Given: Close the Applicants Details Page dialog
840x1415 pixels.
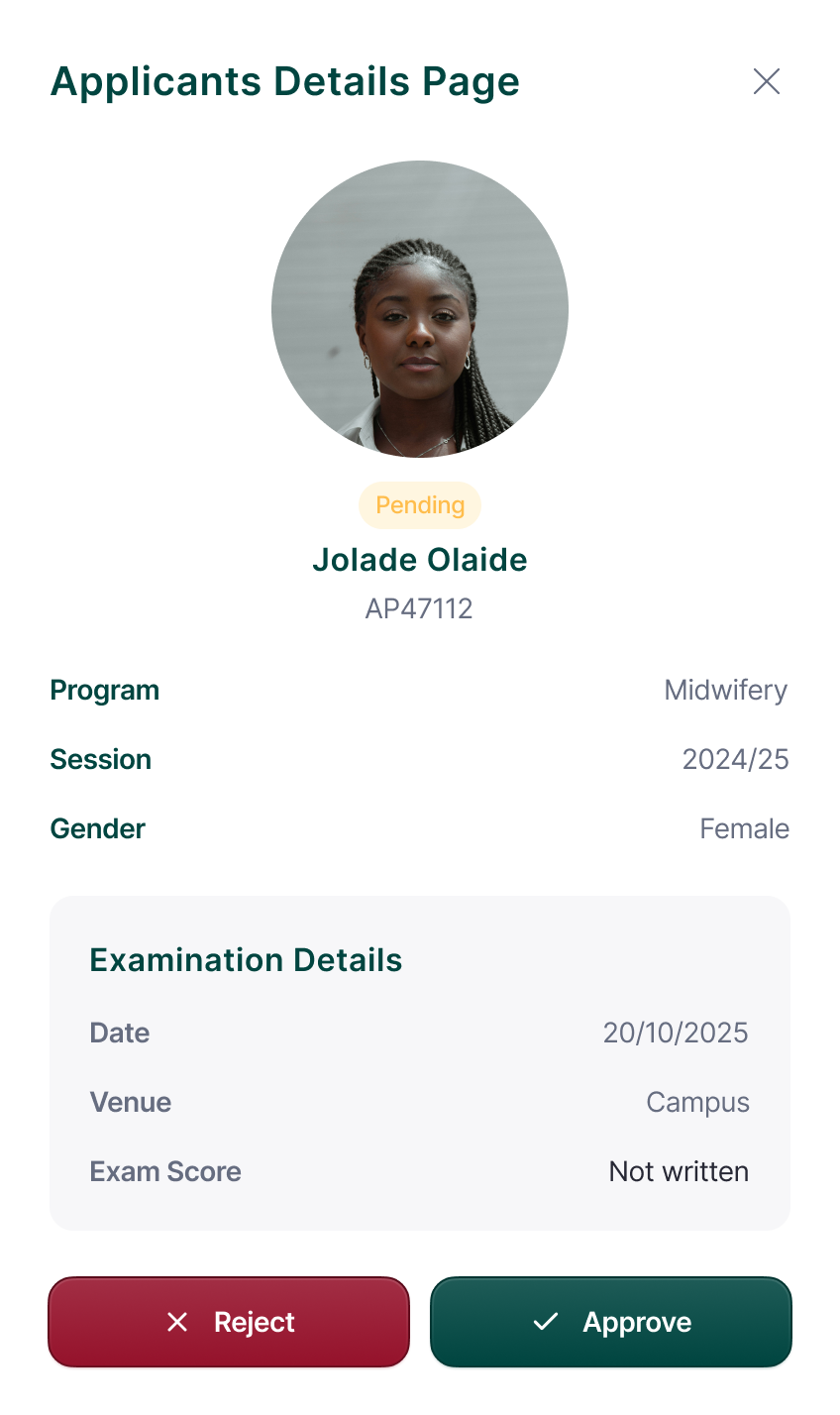Looking at the screenshot, I should coord(767,81).
